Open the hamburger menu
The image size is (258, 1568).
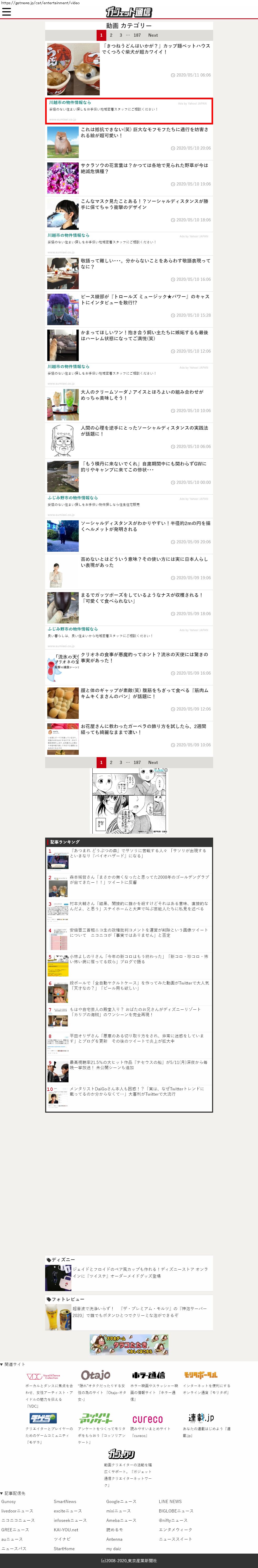(7, 12)
